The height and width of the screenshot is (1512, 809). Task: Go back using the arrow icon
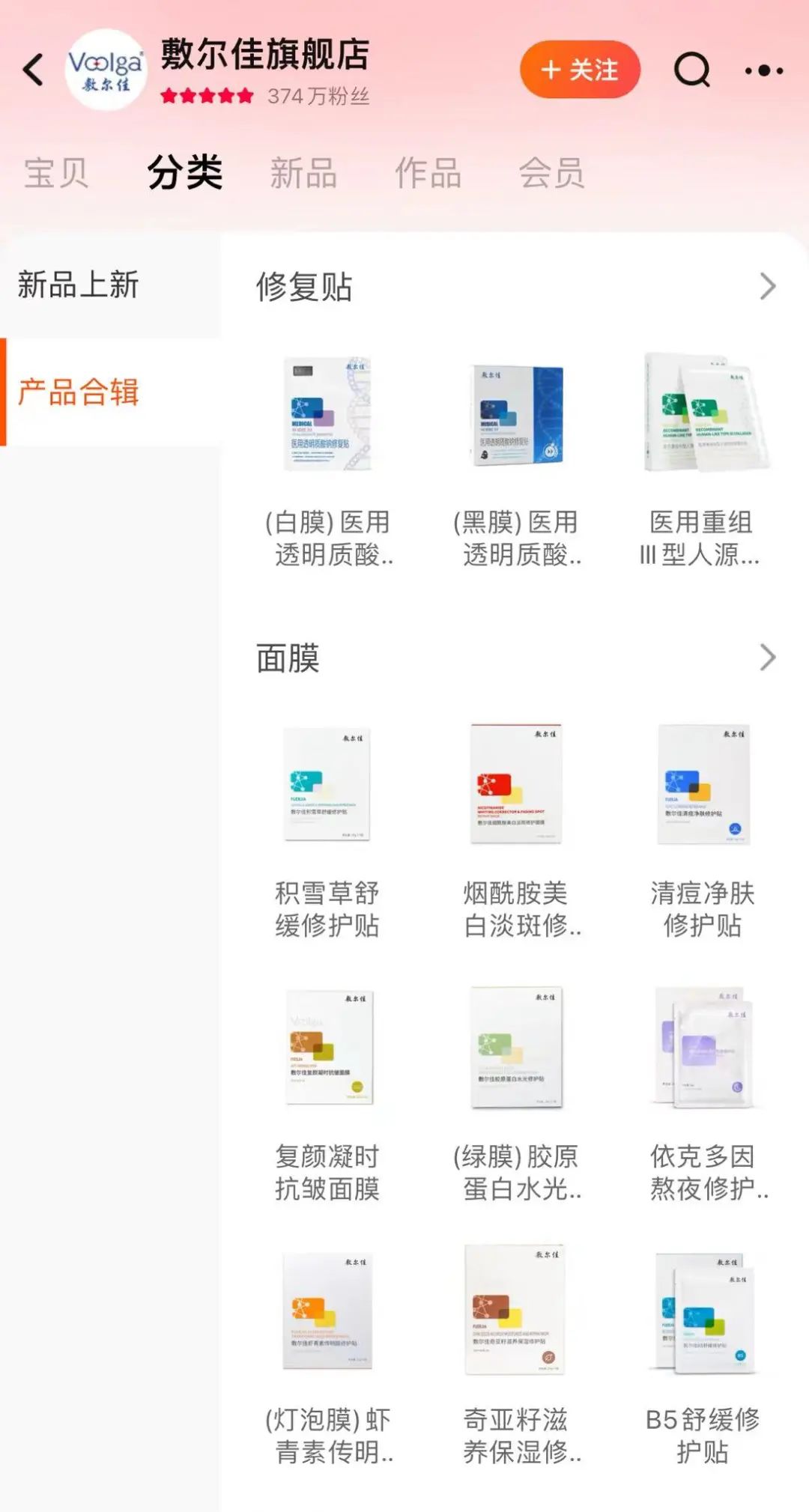point(34,70)
